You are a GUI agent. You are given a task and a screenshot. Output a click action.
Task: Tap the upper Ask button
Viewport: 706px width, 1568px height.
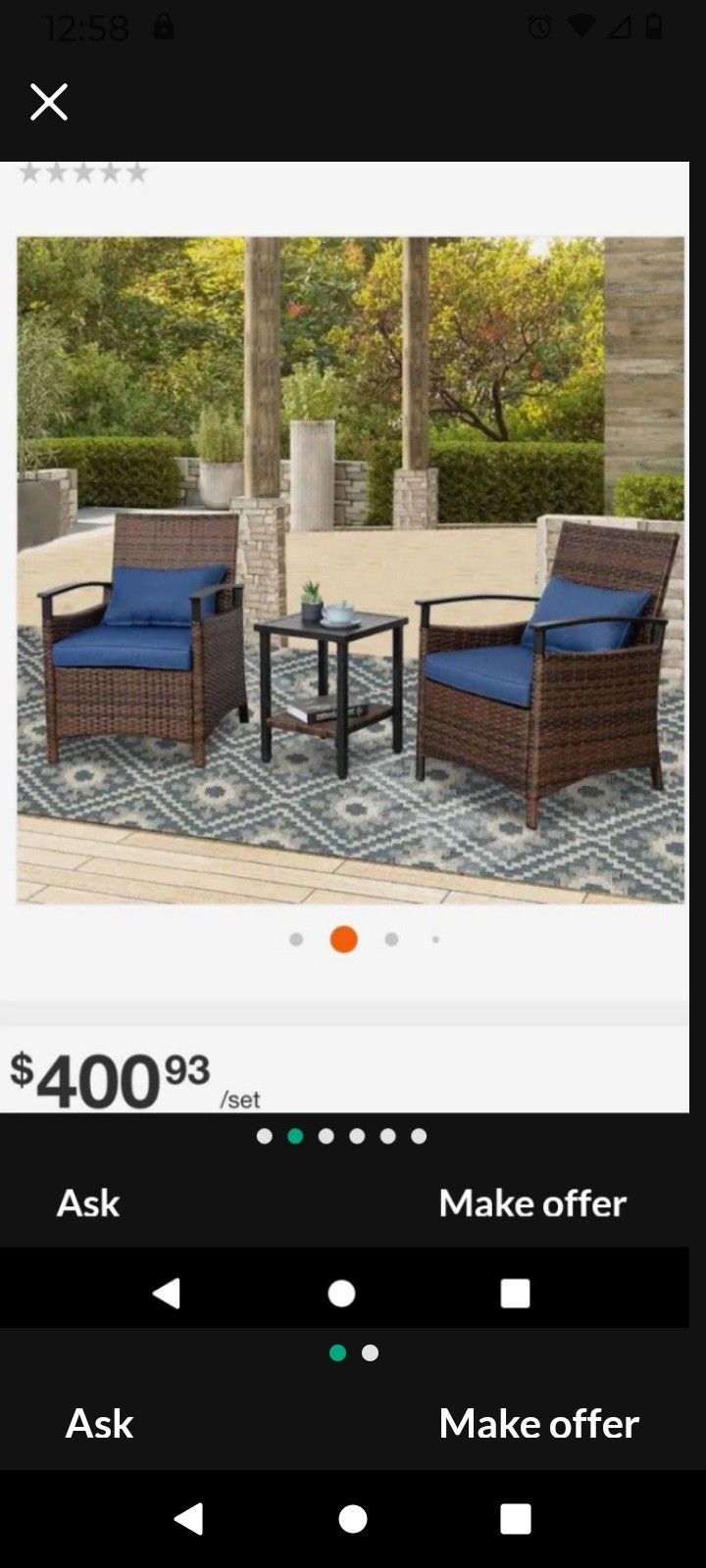pyautogui.click(x=87, y=1202)
